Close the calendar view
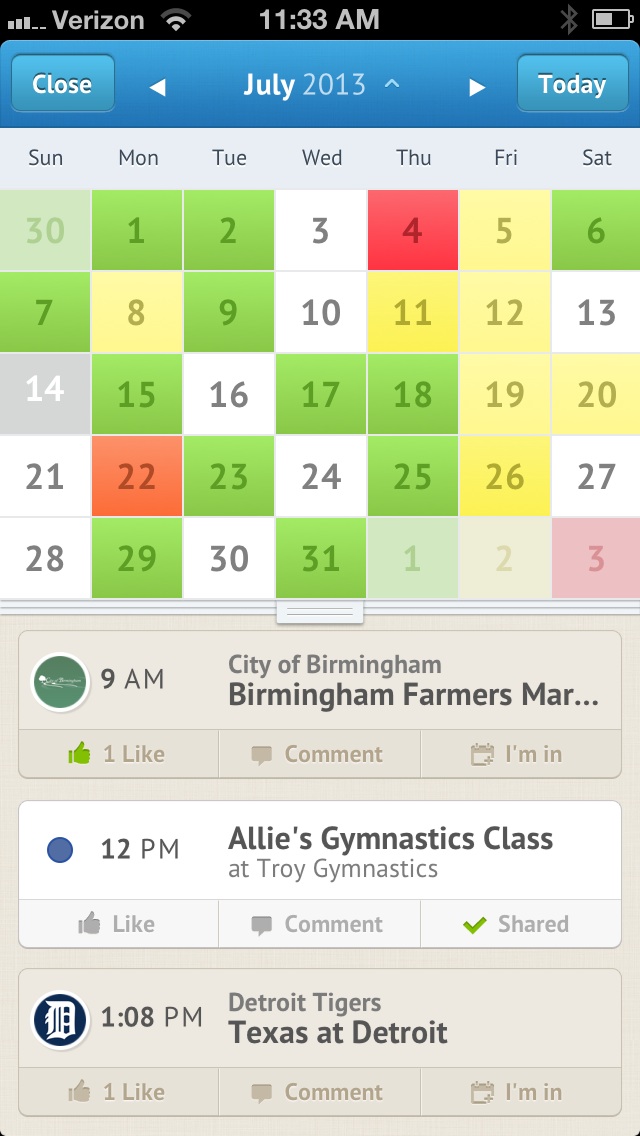This screenshot has height=1136, width=640. pyautogui.click(x=62, y=83)
